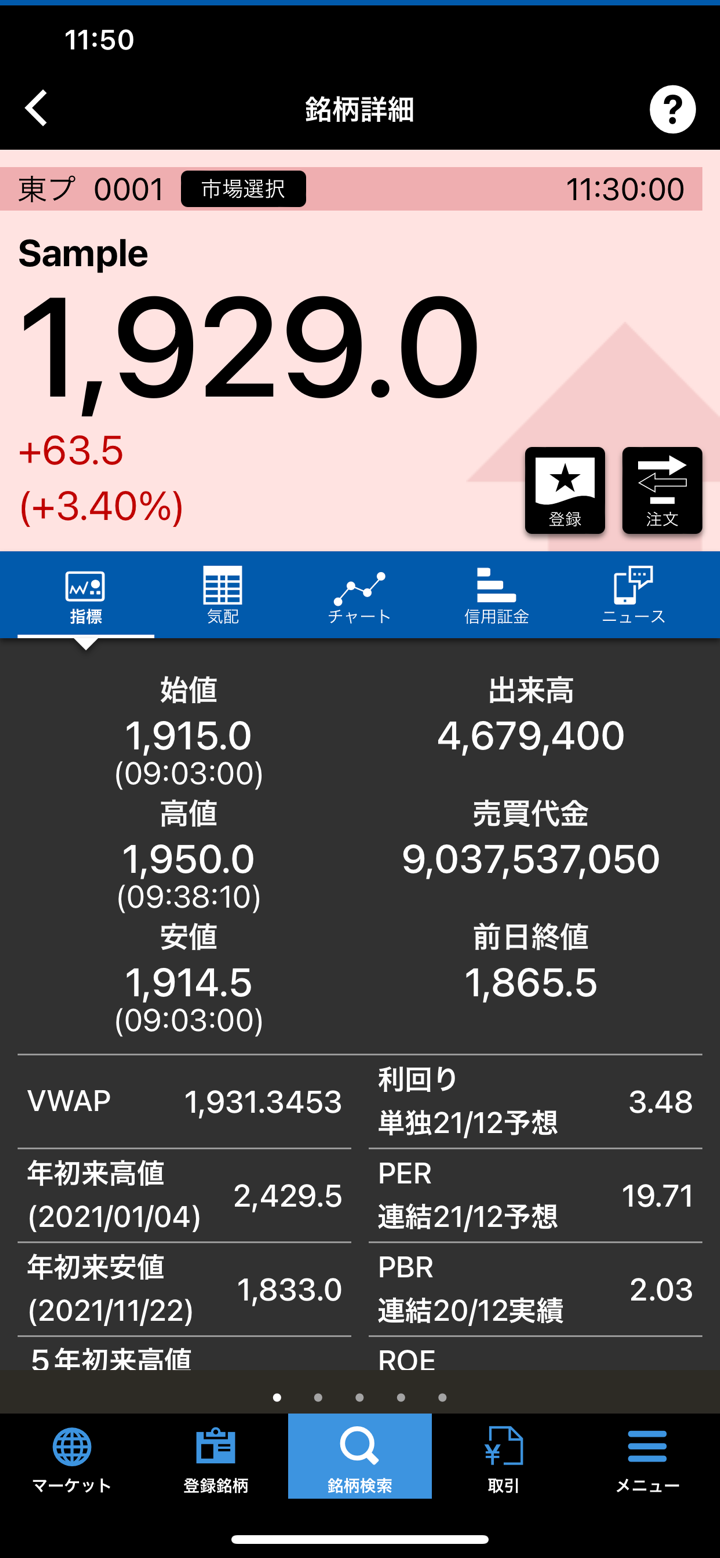Open the メニュー menu

click(x=647, y=1458)
